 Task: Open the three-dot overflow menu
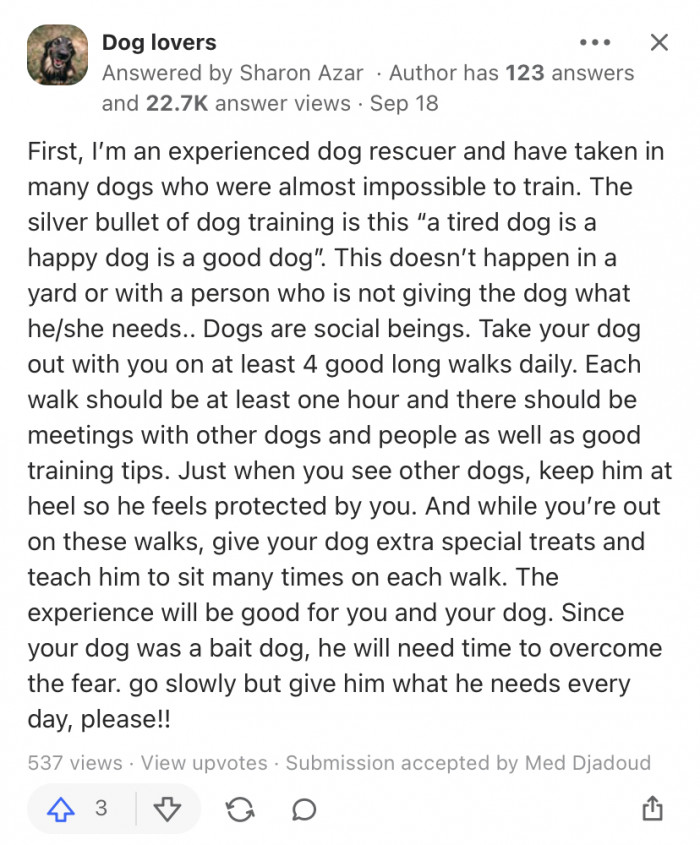click(595, 42)
